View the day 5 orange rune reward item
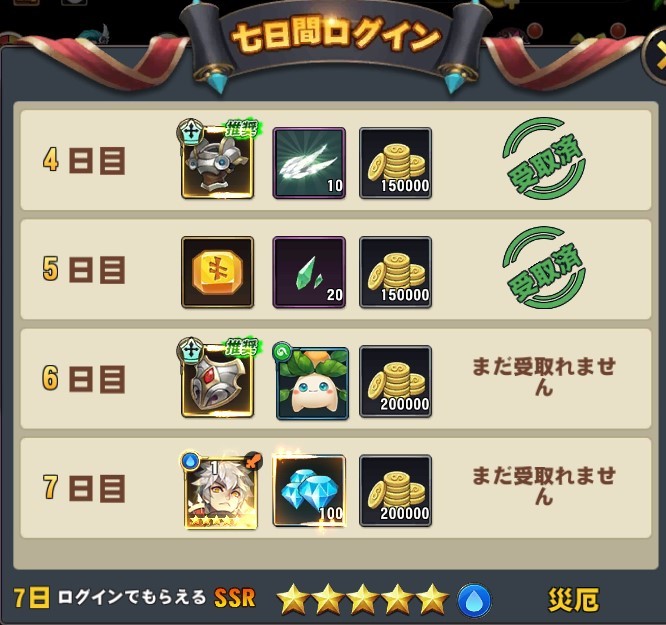This screenshot has width=666, height=625. coord(217,271)
